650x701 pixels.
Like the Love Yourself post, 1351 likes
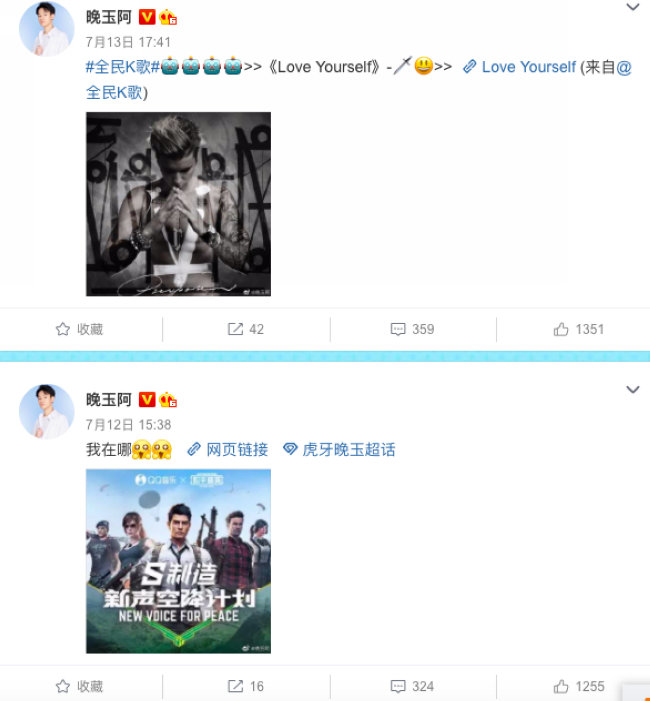pos(579,329)
